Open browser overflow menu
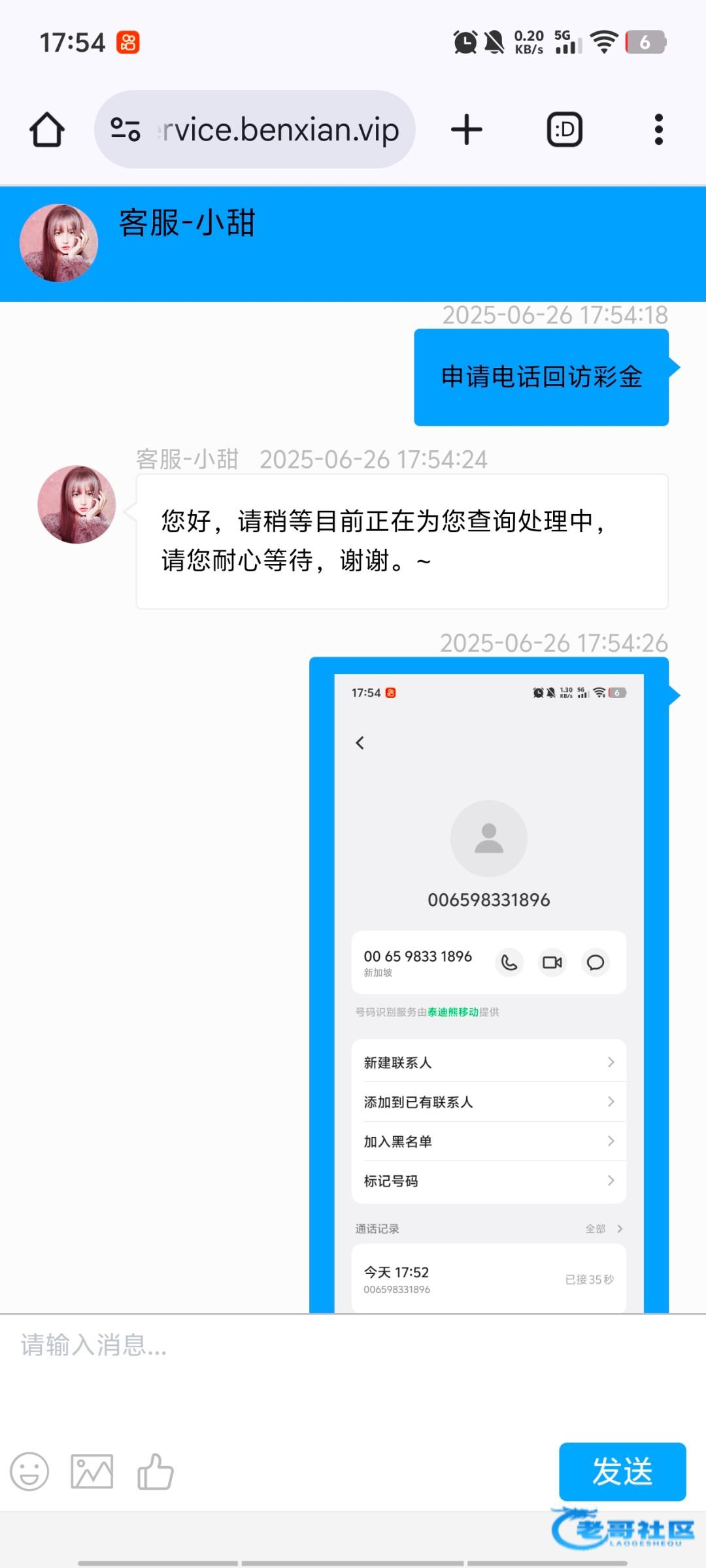The height and width of the screenshot is (1568, 706). 658,129
